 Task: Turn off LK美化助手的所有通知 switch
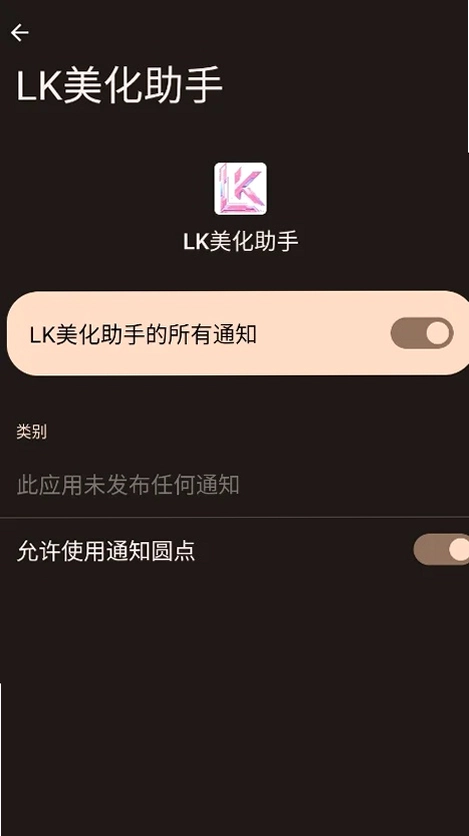[x=422, y=333]
